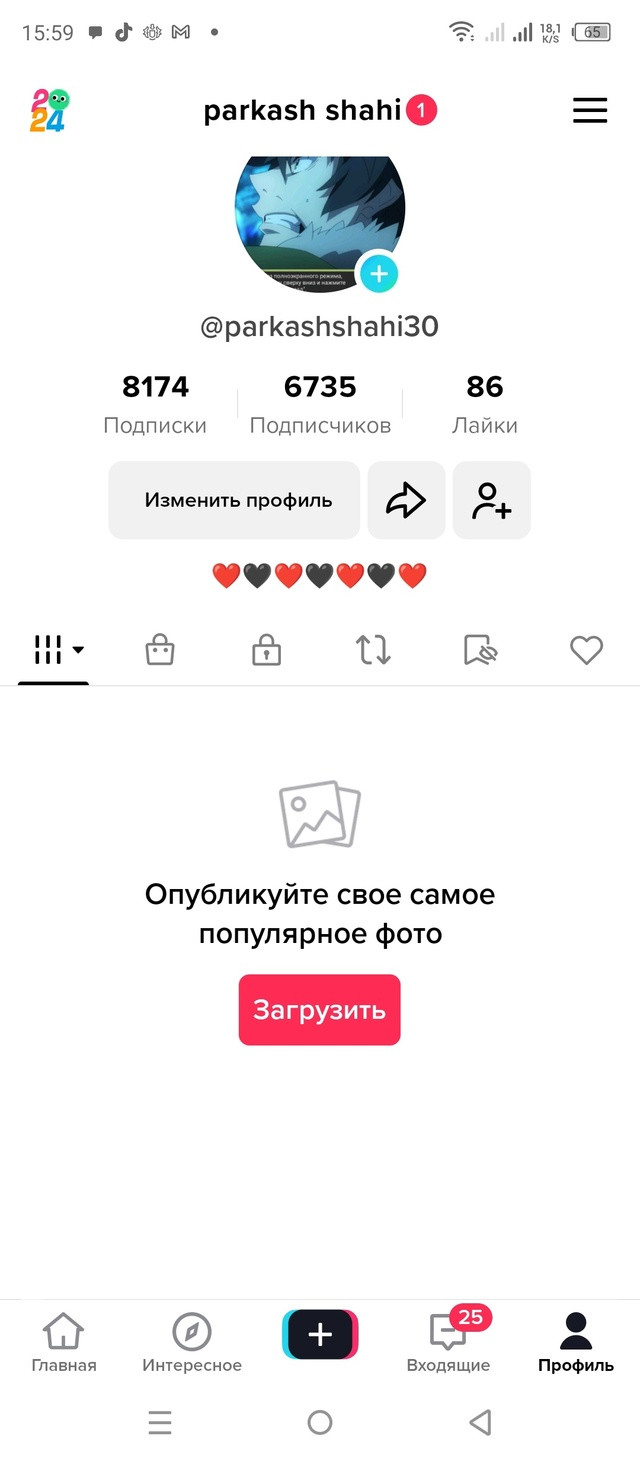Create a new post with plus button
Screen dimensions: 640x1458
point(320,1334)
